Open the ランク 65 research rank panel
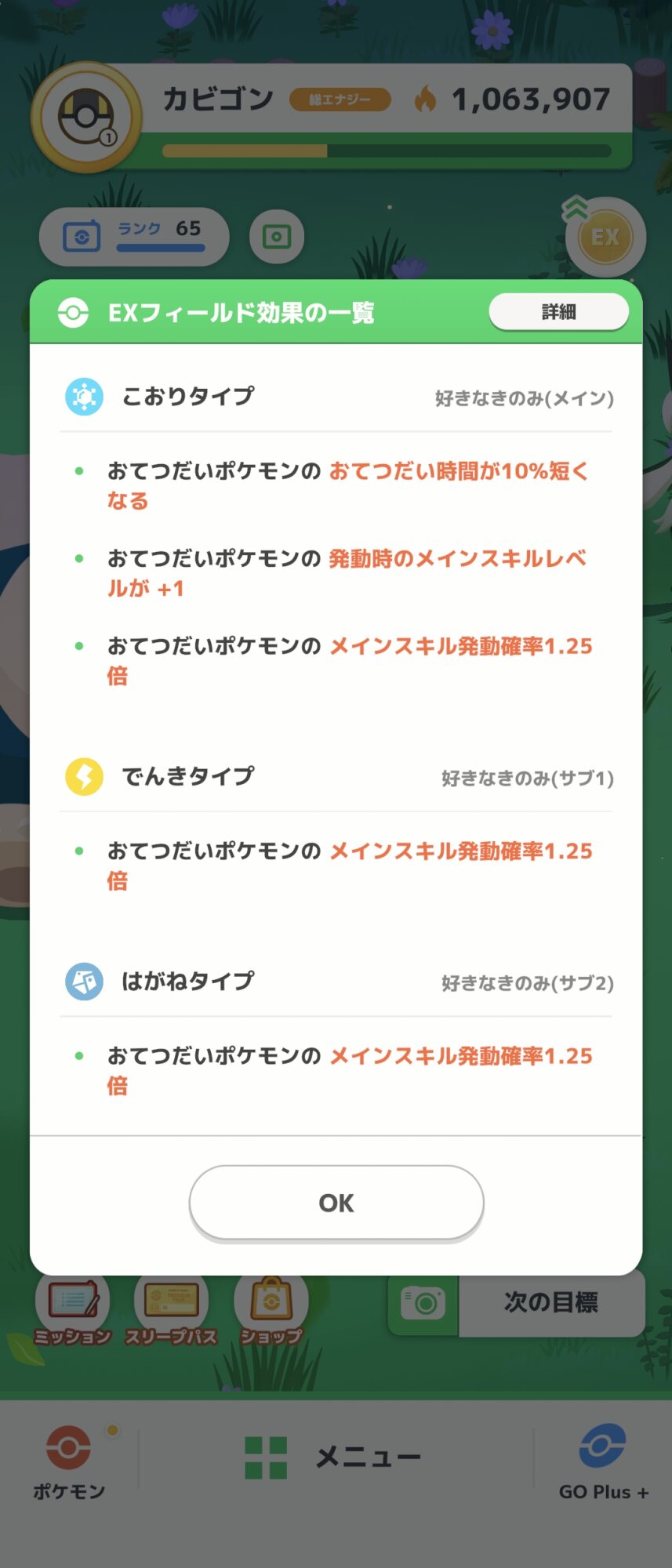 [134, 236]
